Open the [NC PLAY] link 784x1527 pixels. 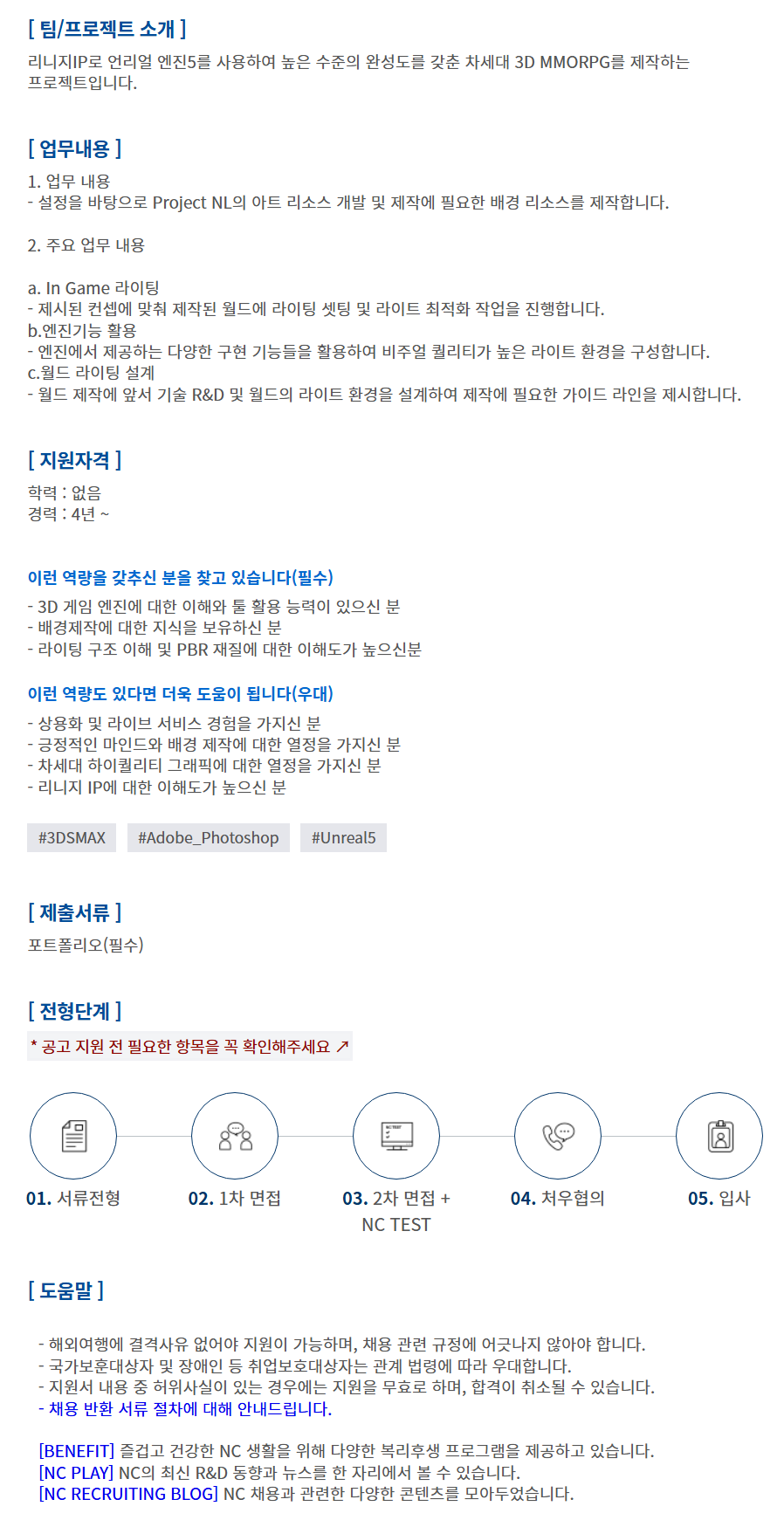click(x=76, y=1473)
